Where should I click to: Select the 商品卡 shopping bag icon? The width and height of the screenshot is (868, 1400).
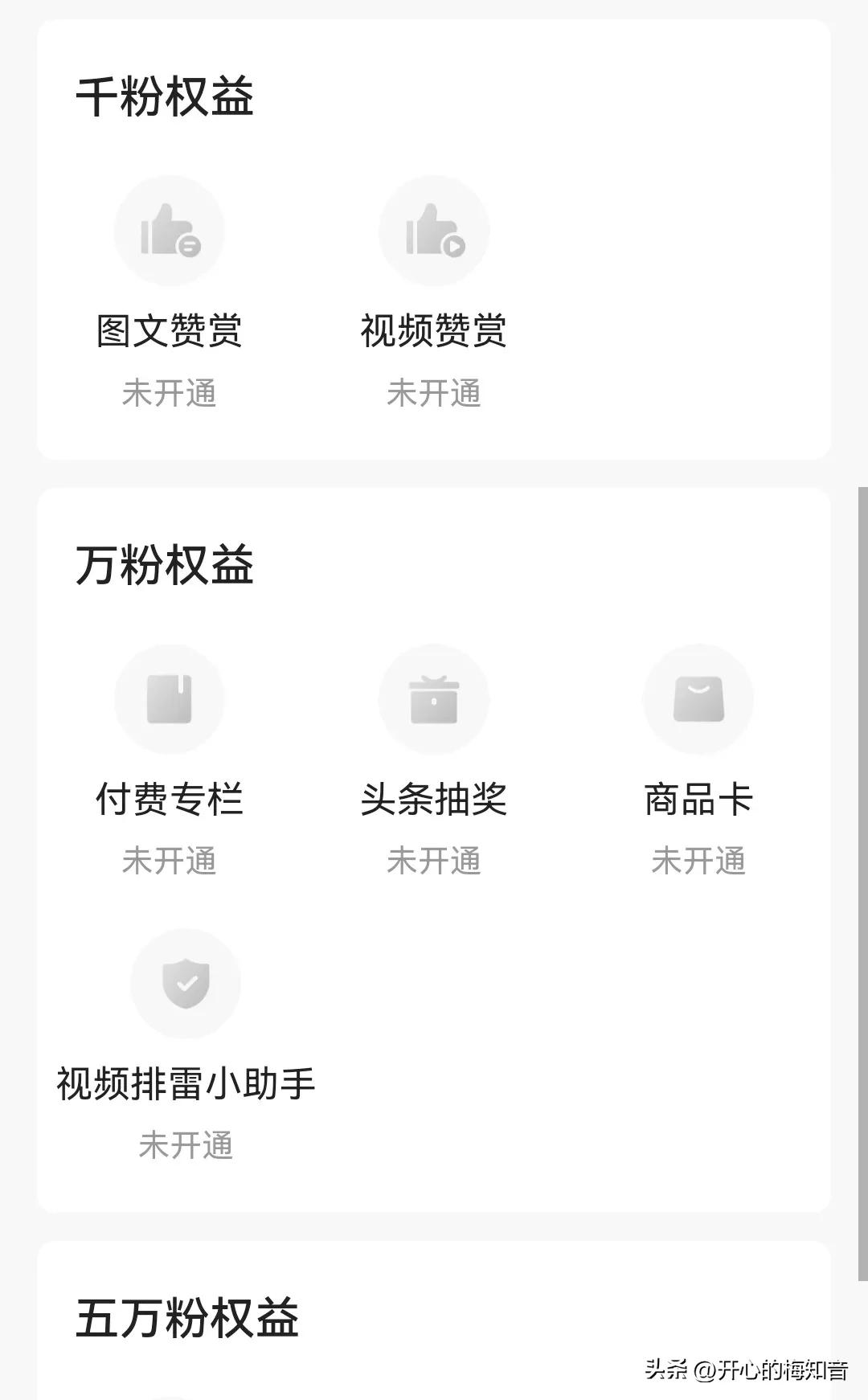coord(698,699)
